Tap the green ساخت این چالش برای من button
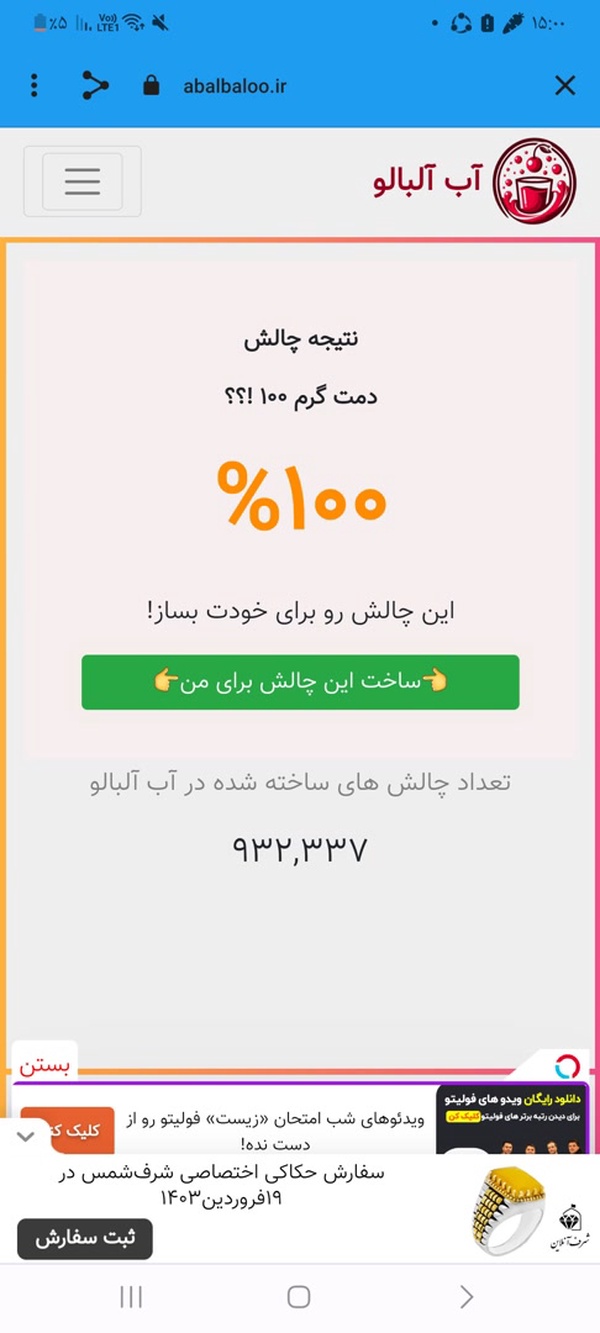600x1333 pixels. click(300, 682)
